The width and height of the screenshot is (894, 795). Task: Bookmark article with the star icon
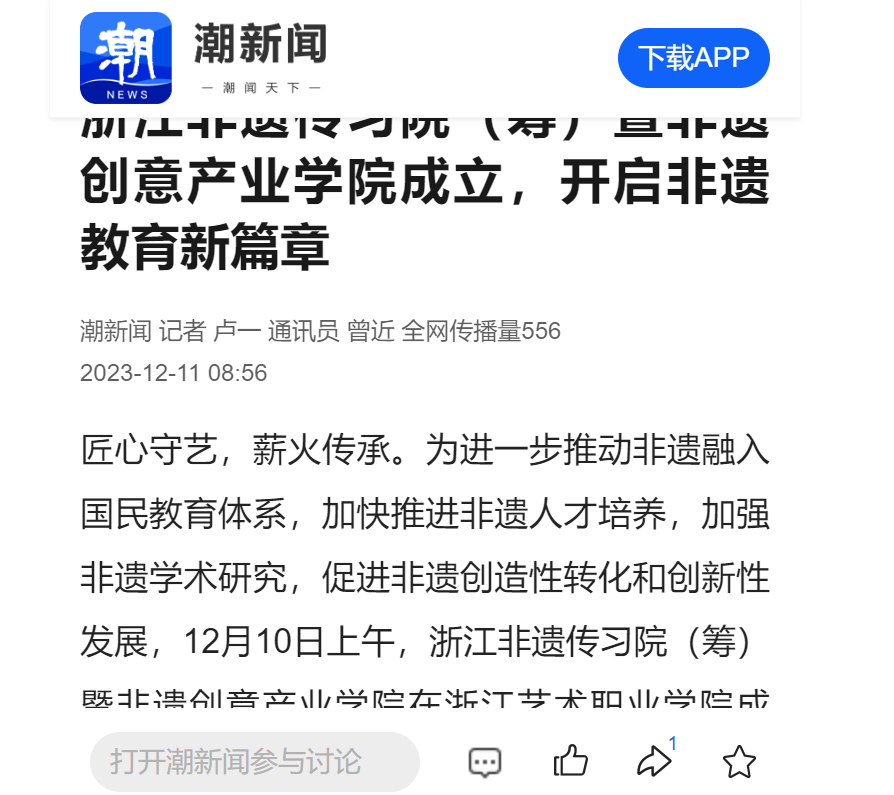click(x=739, y=762)
